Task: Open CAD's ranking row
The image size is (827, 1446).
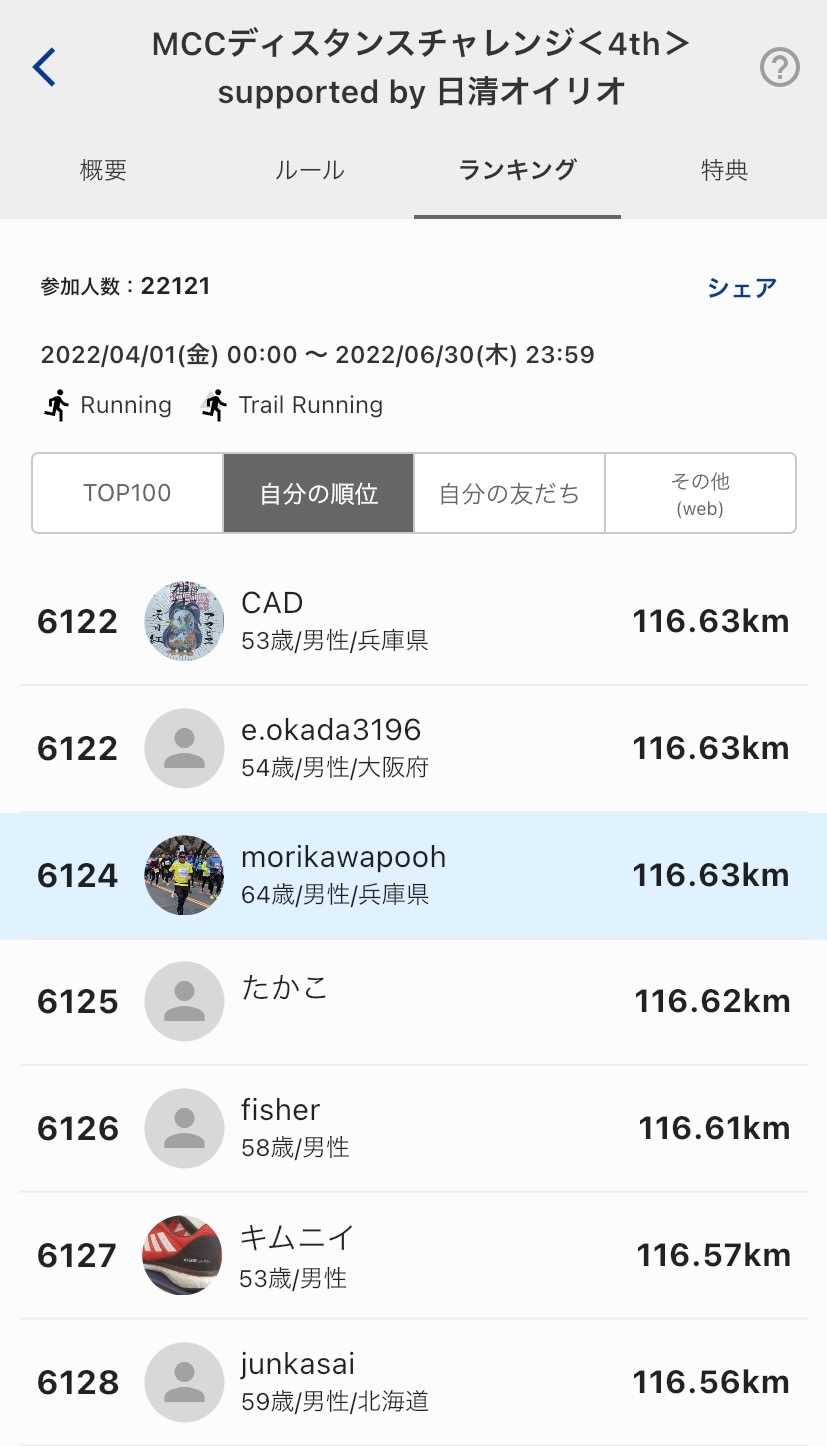Action: coord(413,621)
